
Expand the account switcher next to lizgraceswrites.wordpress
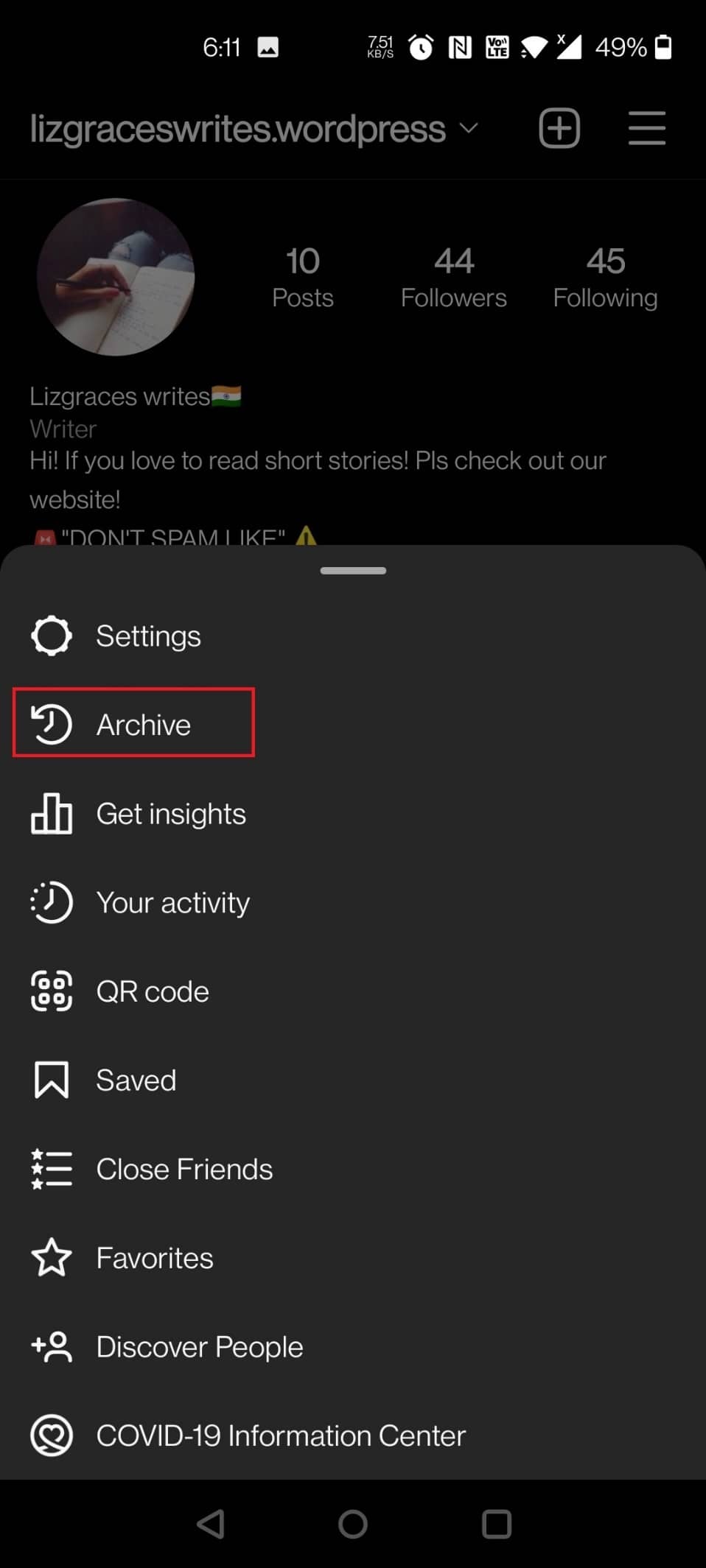[x=469, y=129]
